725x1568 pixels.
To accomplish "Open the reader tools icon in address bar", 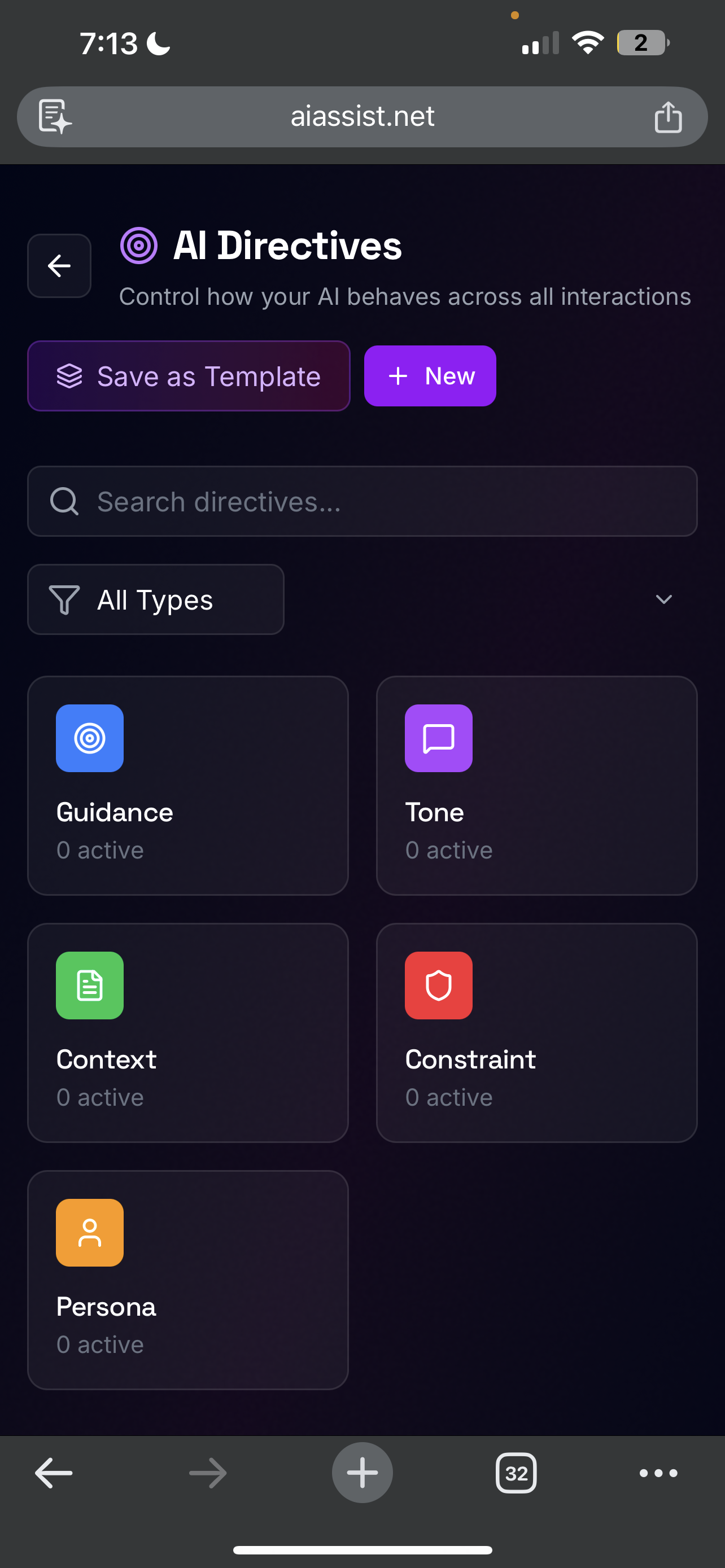I will point(55,116).
